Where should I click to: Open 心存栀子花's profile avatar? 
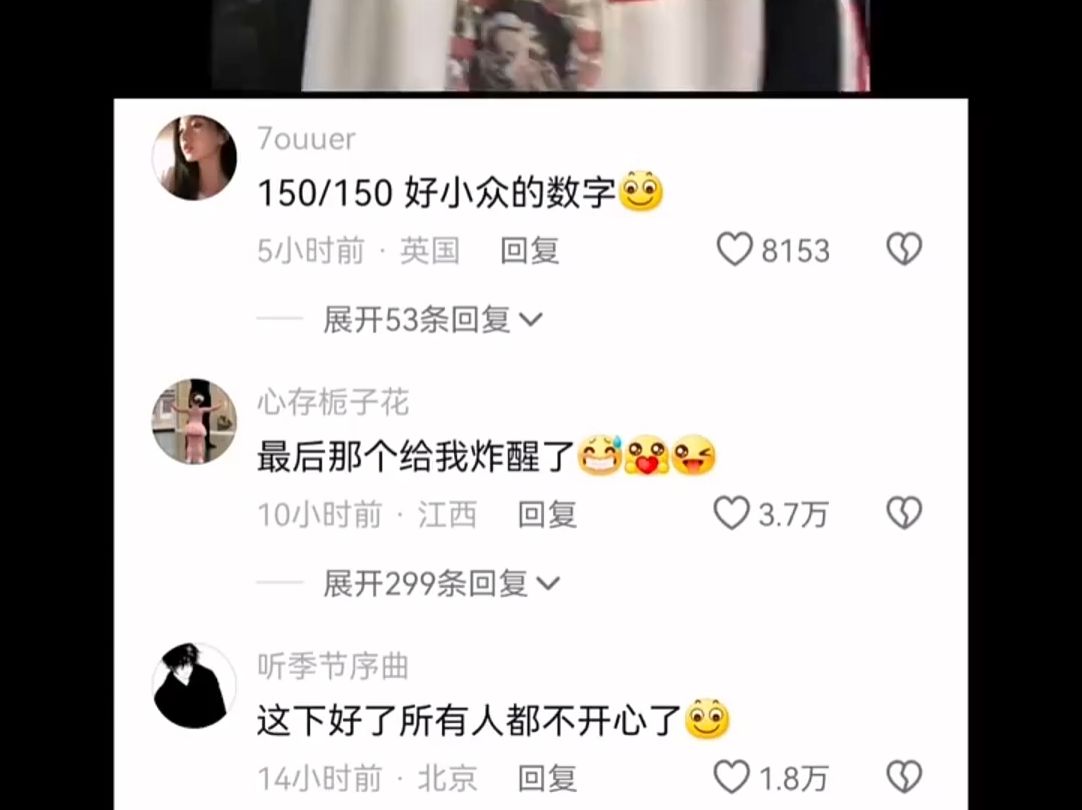[x=194, y=421]
